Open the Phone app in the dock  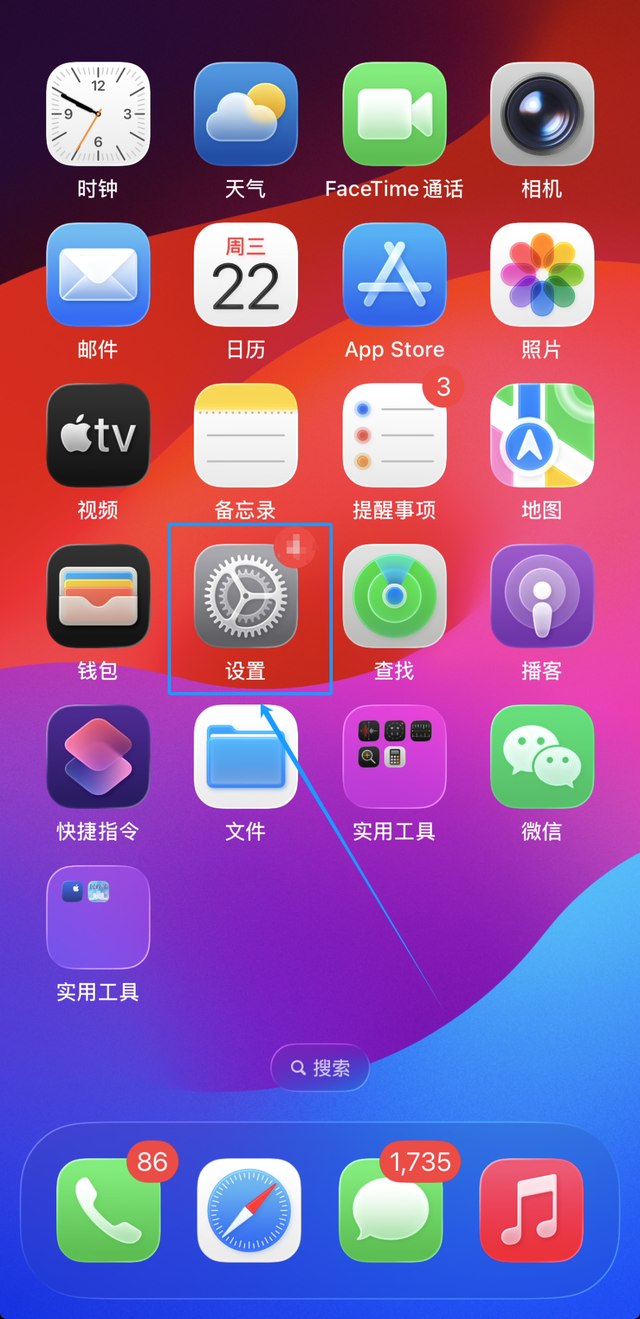108,1210
